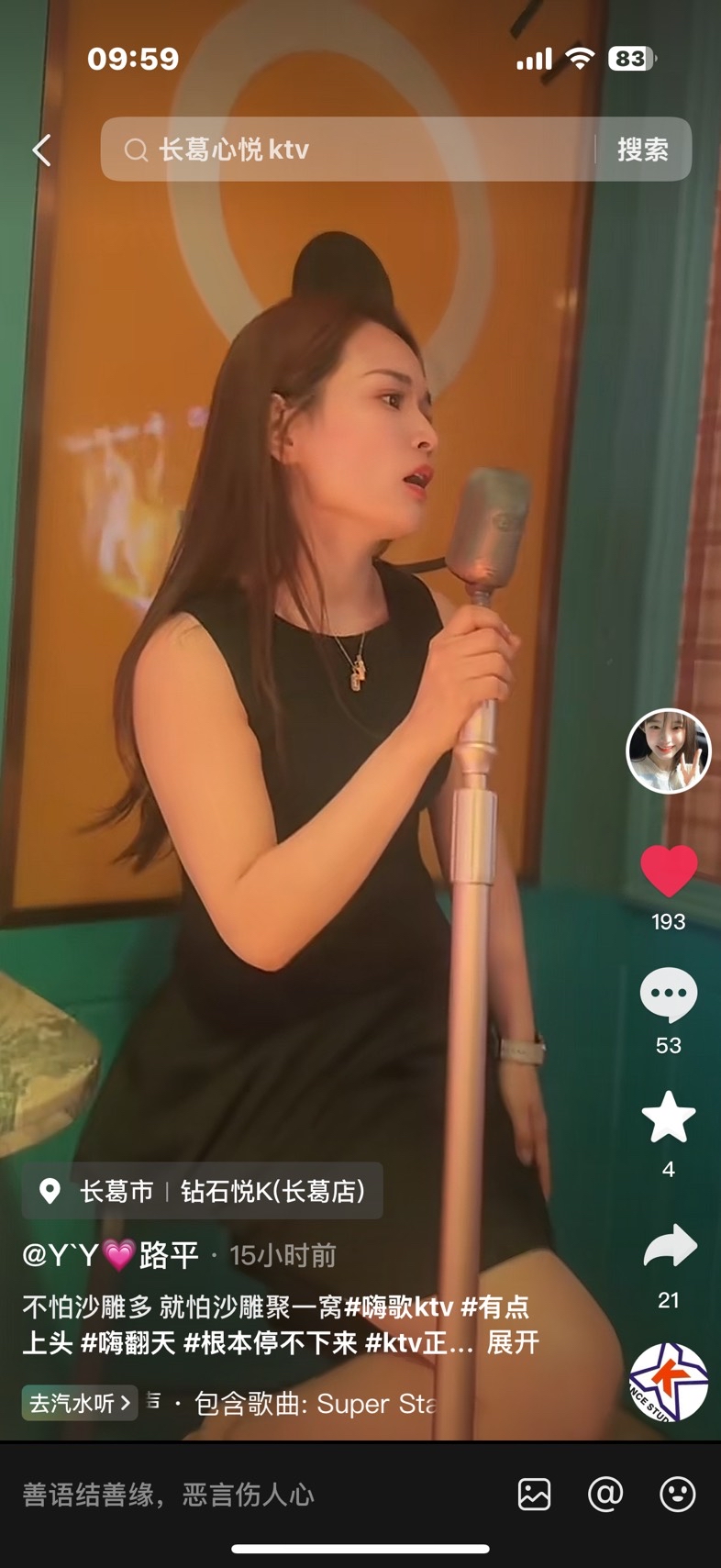Add video to favorites with the star
The height and width of the screenshot is (1568, 721).
[x=669, y=1118]
